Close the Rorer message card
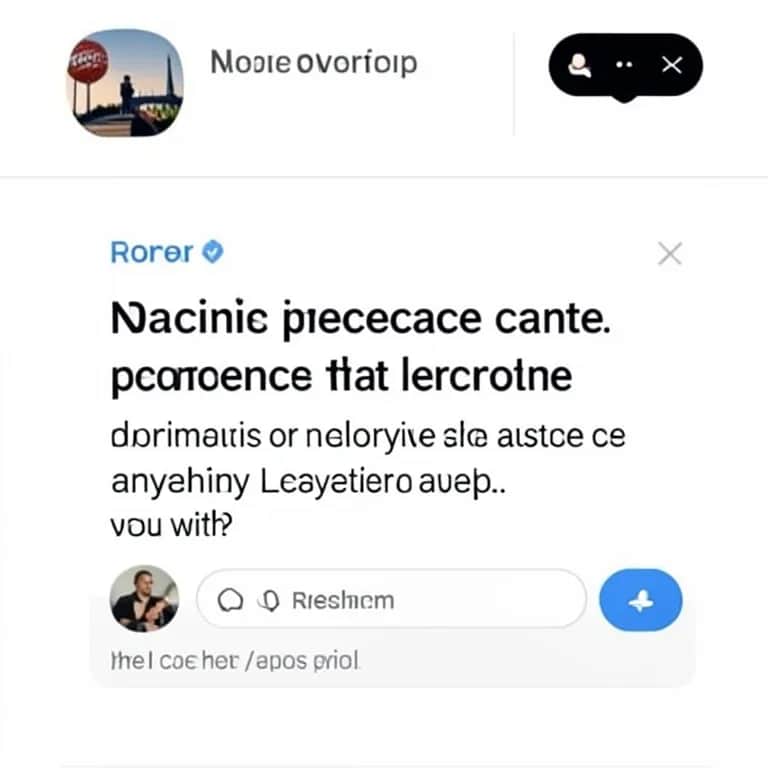Viewport: 768px width, 768px height. pos(670,254)
